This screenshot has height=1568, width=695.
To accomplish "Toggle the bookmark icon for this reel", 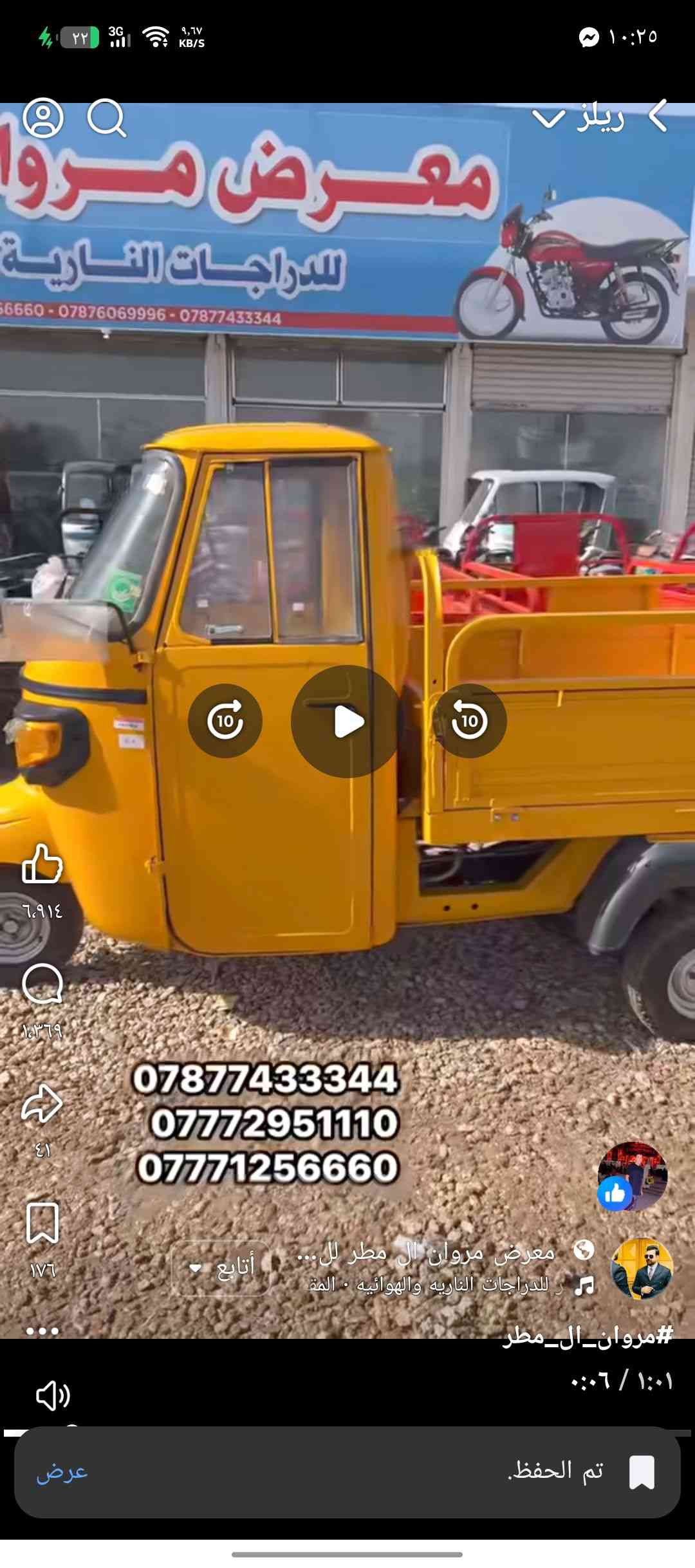I will coord(42,1222).
